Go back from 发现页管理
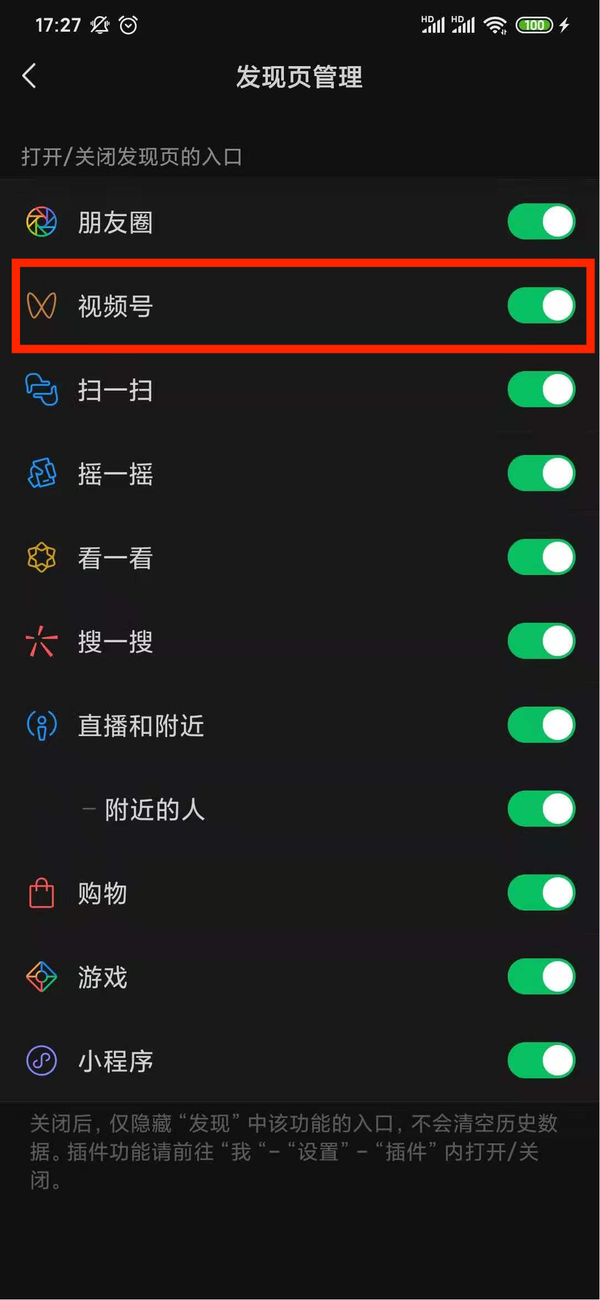Screen dimensions: 600x1300 point(29,76)
